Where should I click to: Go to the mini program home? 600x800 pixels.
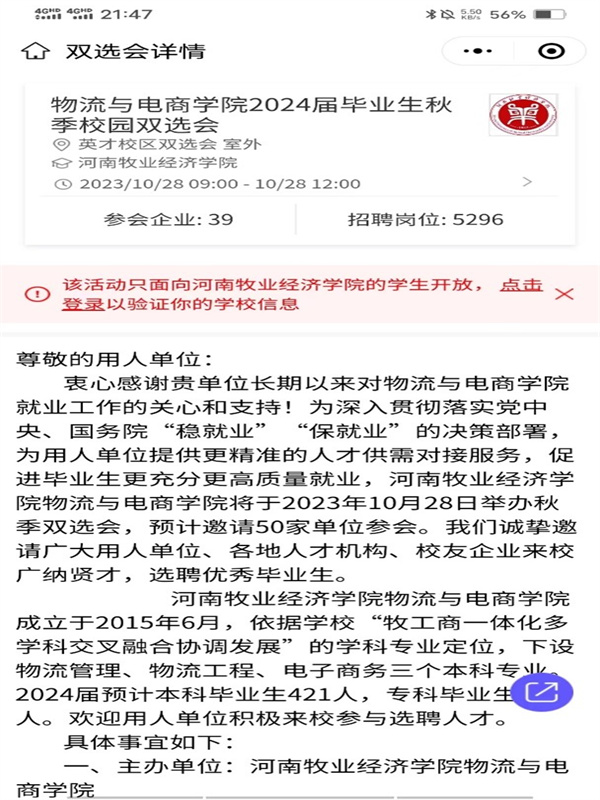pos(37,51)
